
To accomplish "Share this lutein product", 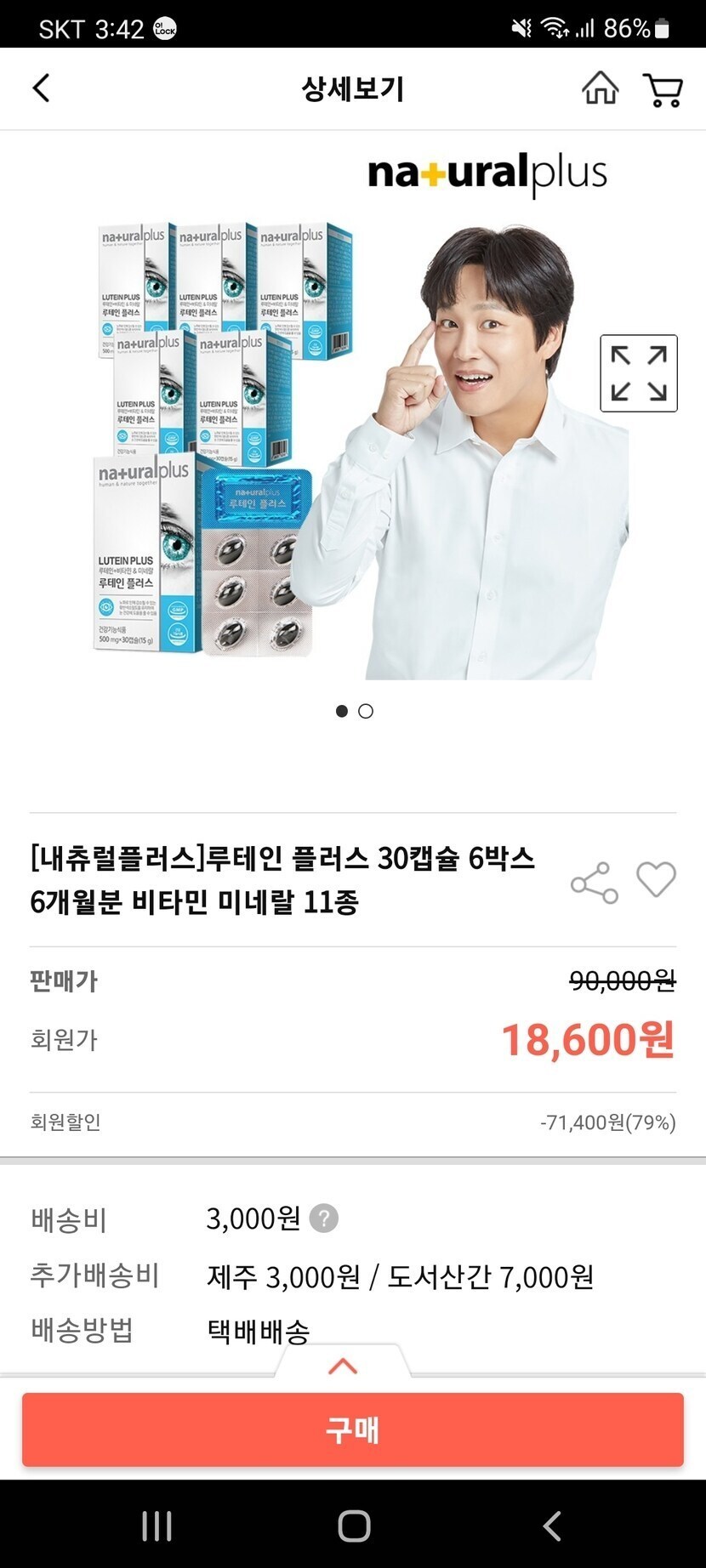I will (594, 883).
